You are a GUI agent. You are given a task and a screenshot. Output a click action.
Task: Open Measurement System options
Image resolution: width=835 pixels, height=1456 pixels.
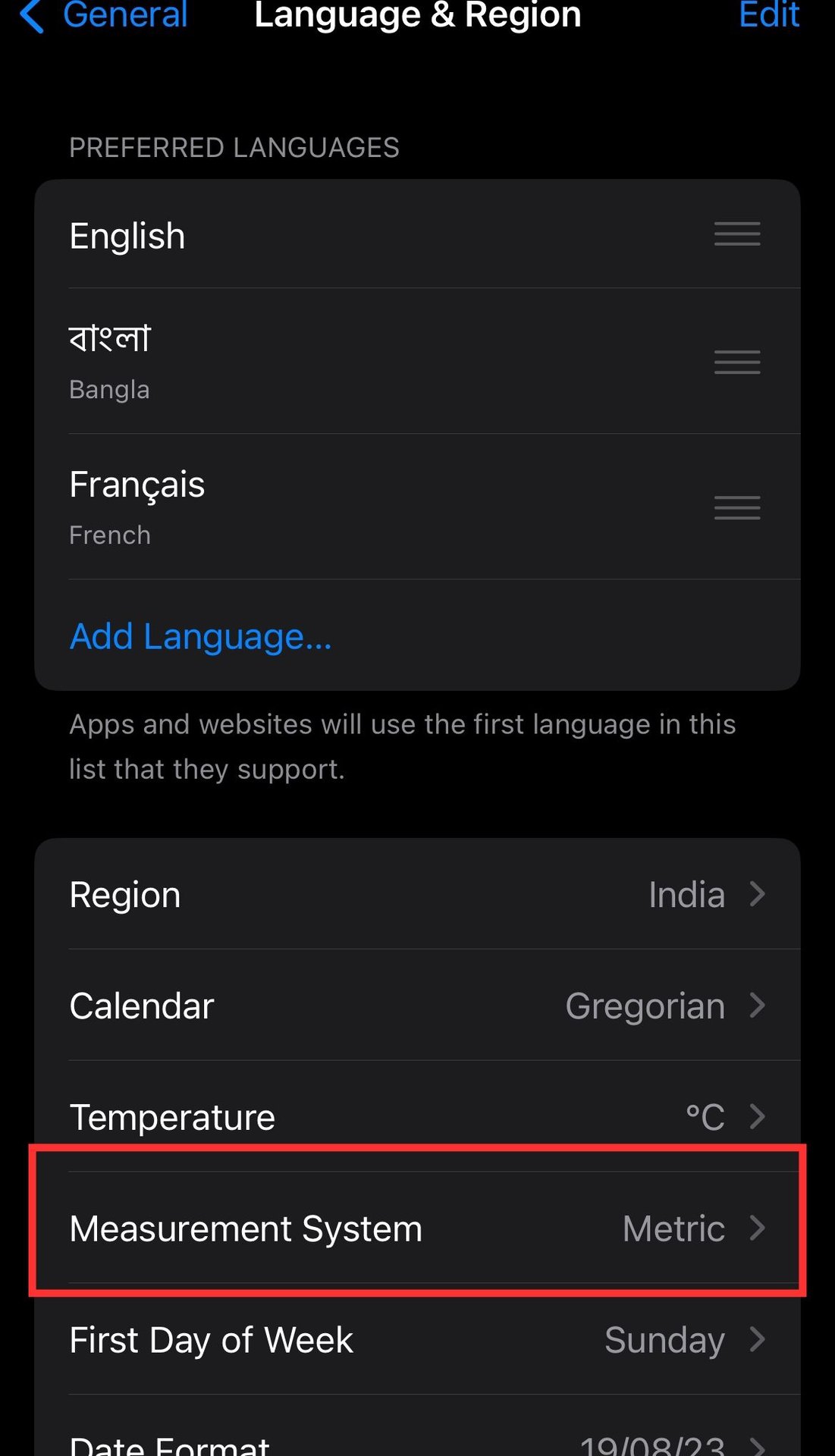click(417, 1228)
